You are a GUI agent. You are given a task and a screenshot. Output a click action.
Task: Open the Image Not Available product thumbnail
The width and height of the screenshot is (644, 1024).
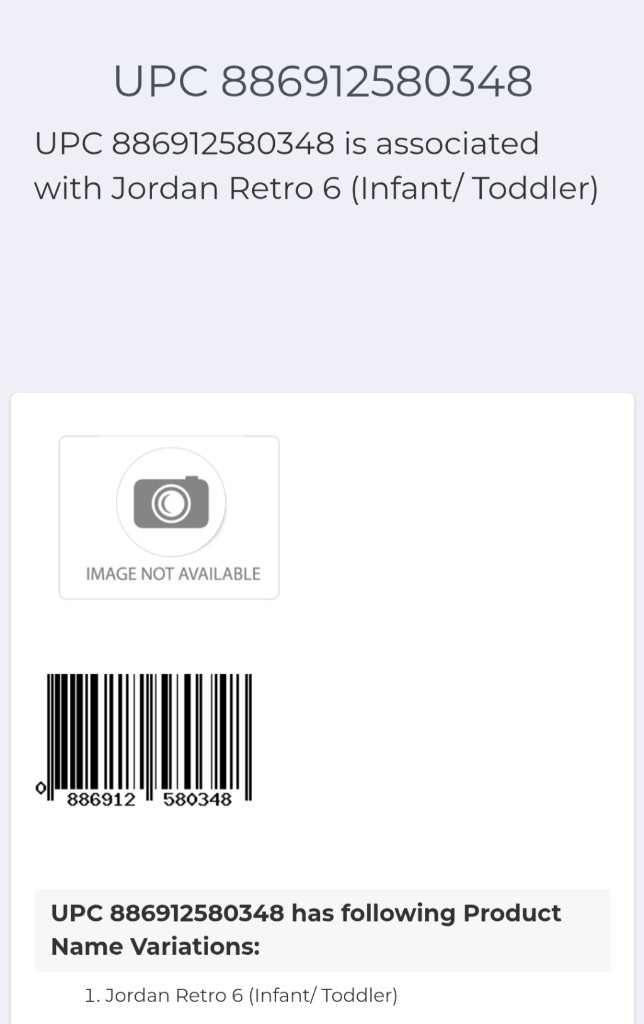(169, 517)
